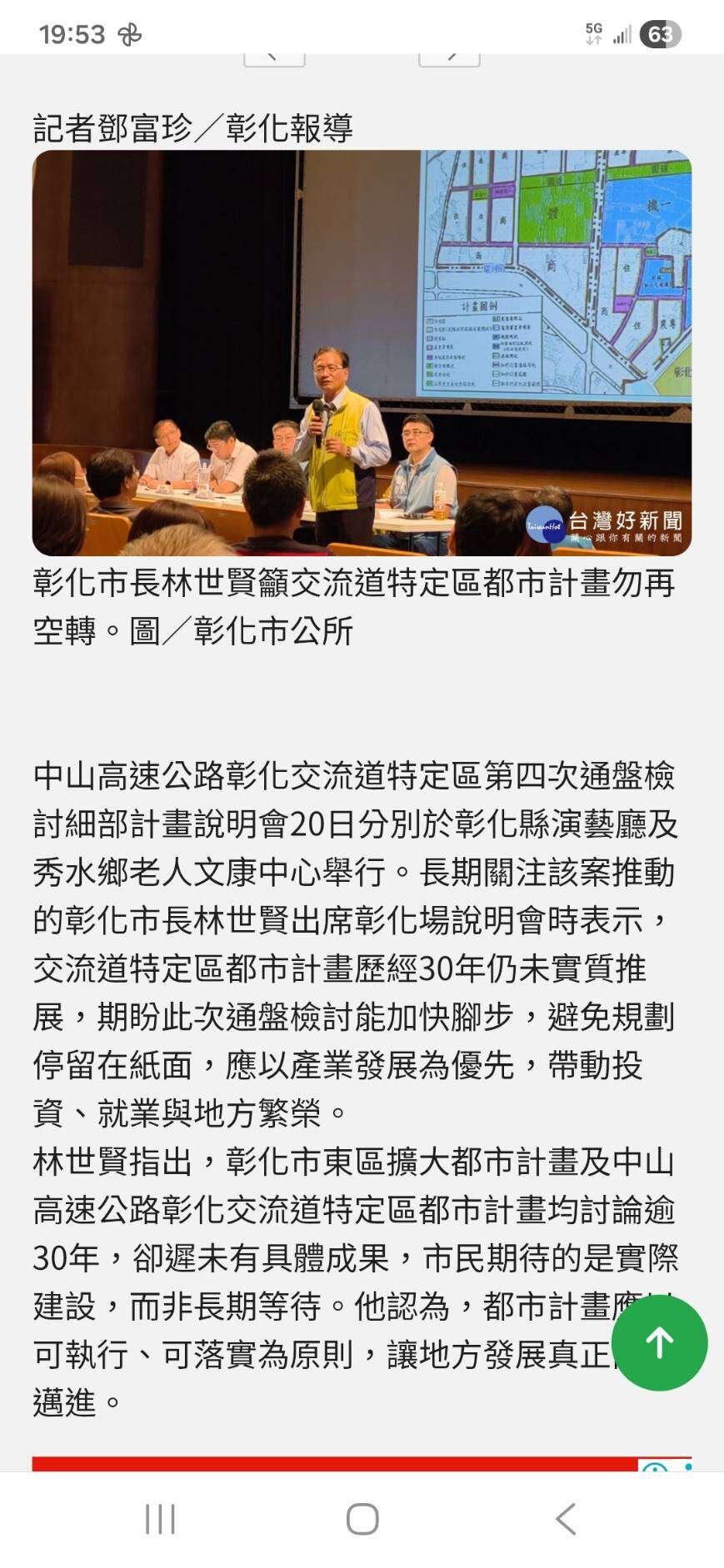This screenshot has width=724, height=1568.
Task: Tap the green scroll-to-top arrow button
Action: pyautogui.click(x=659, y=1342)
